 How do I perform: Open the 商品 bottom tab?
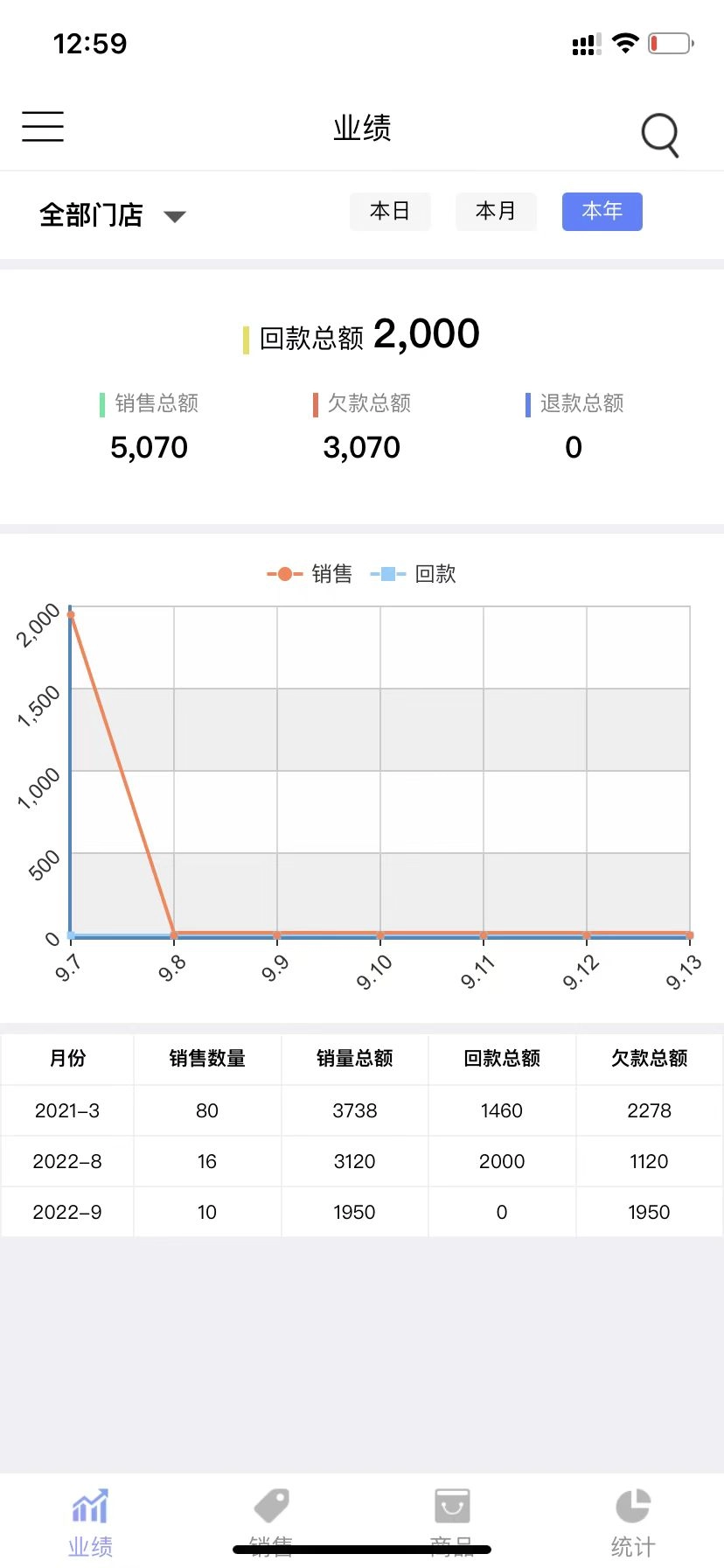coord(452,1518)
